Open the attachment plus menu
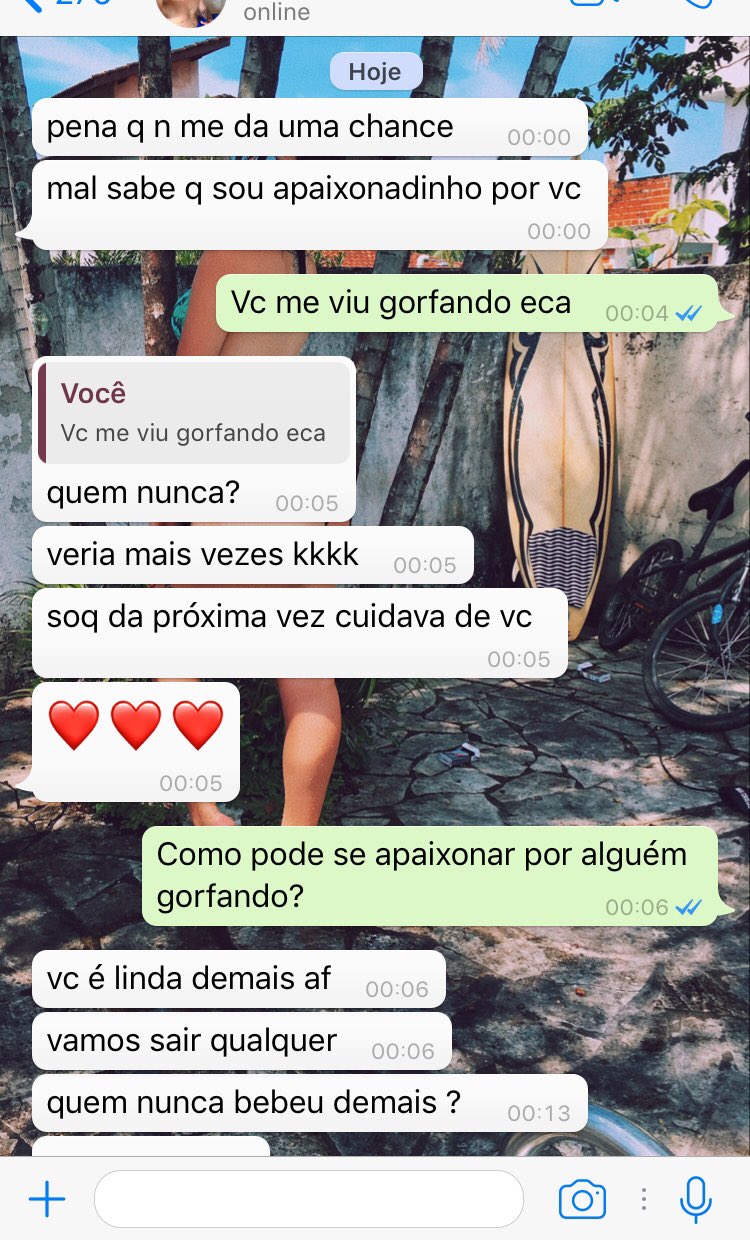 pyautogui.click(x=47, y=1199)
